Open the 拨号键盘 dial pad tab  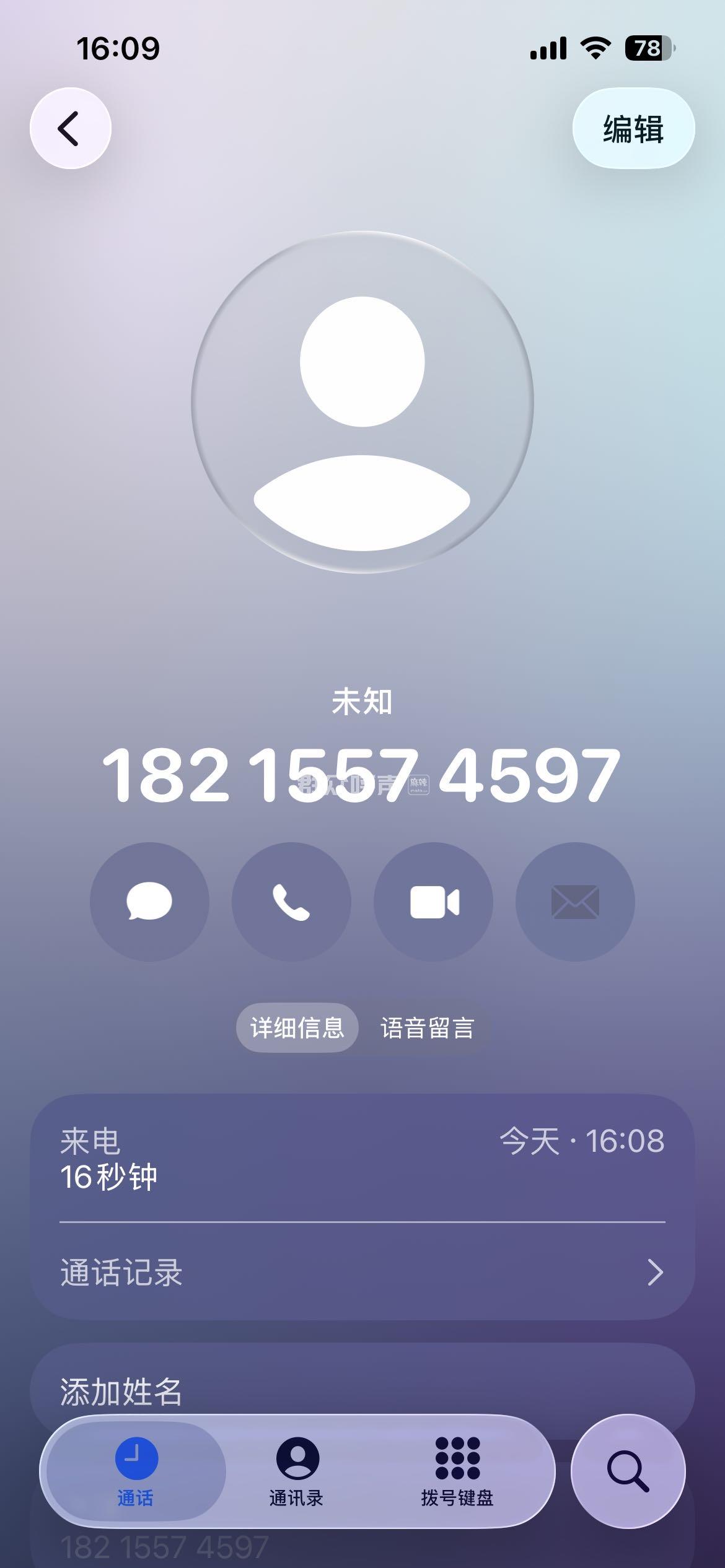(x=457, y=1471)
